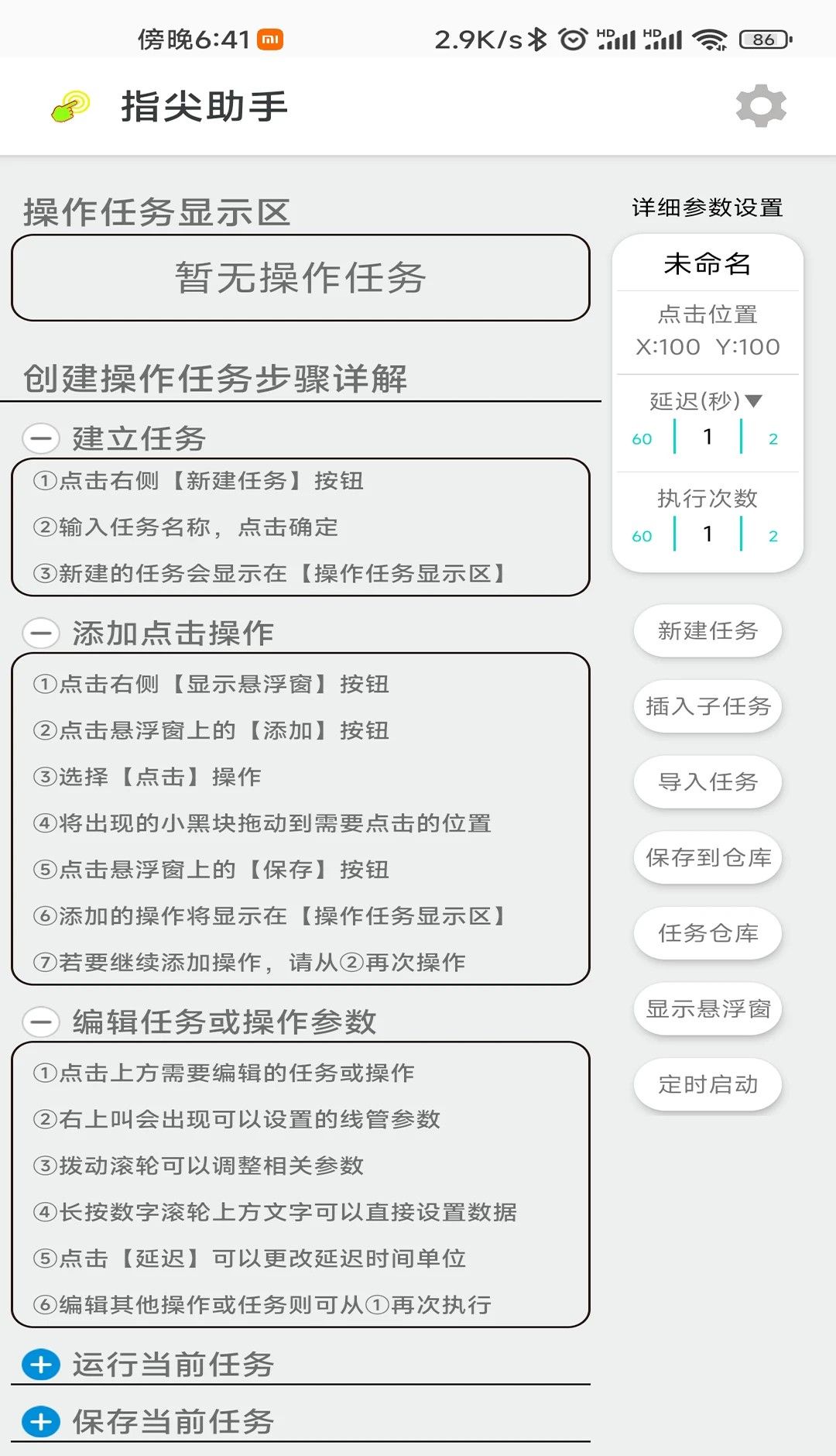Open the settings gear icon

pos(762,106)
